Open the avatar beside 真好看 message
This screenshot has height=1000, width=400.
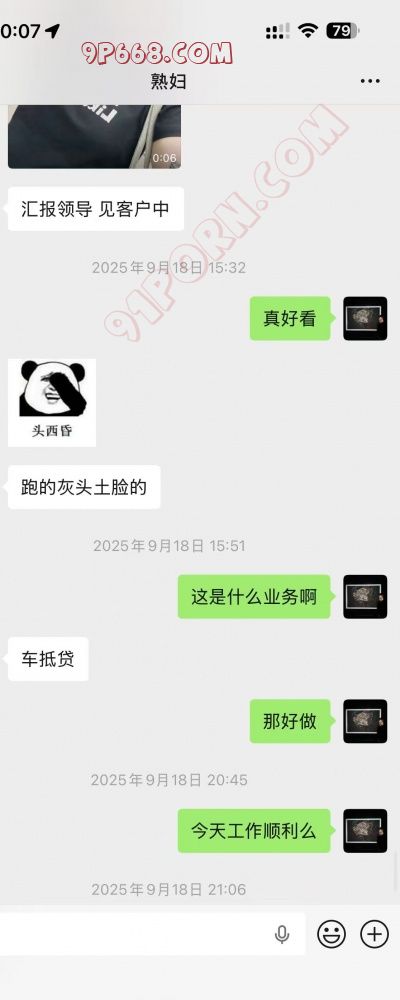(x=365, y=318)
